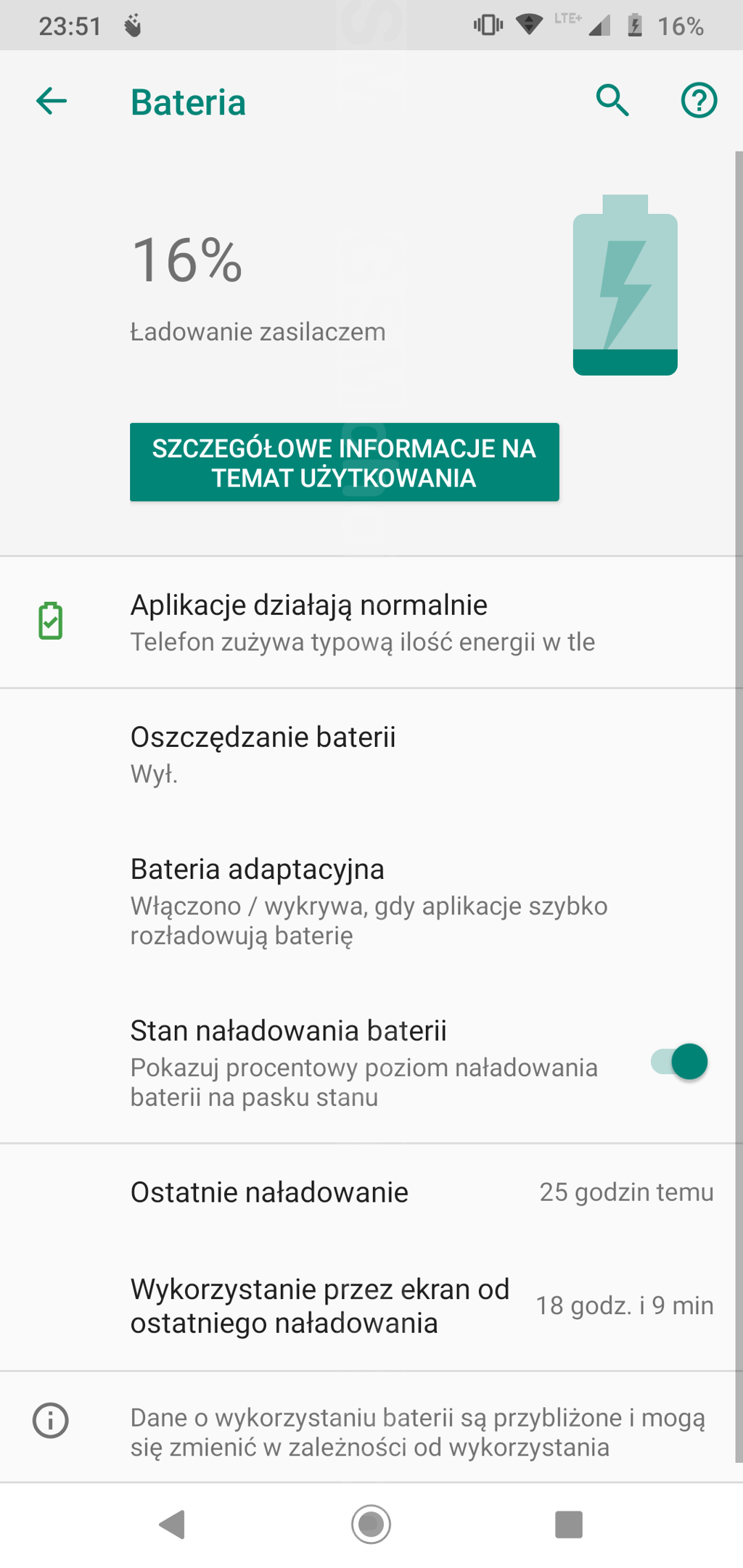Go back using the app bar arrow
Screen dimensions: 743x1568
pyautogui.click(x=52, y=101)
